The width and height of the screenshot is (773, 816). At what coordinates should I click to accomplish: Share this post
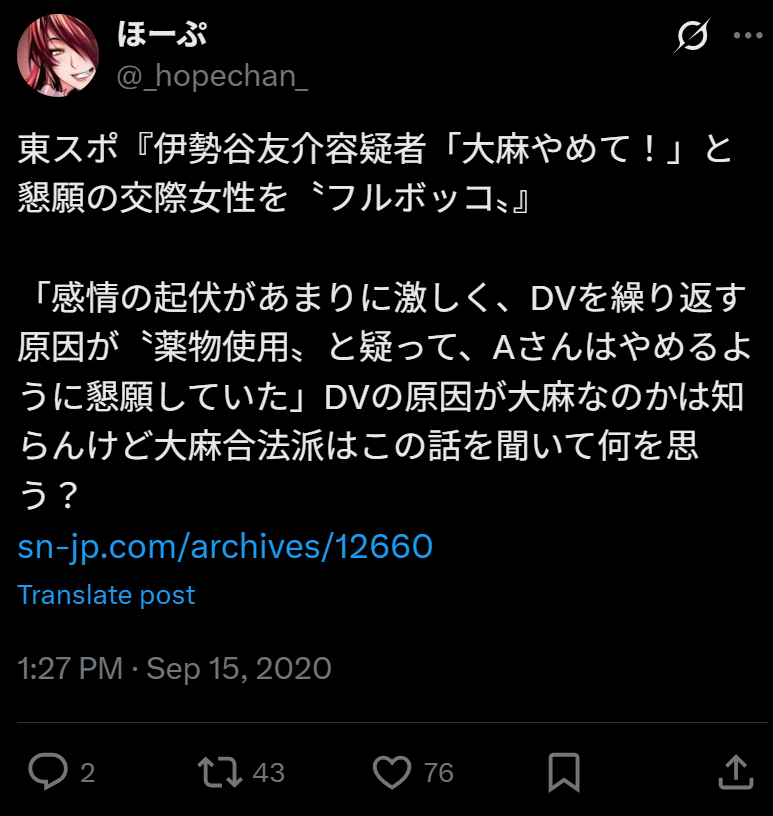coord(736,772)
